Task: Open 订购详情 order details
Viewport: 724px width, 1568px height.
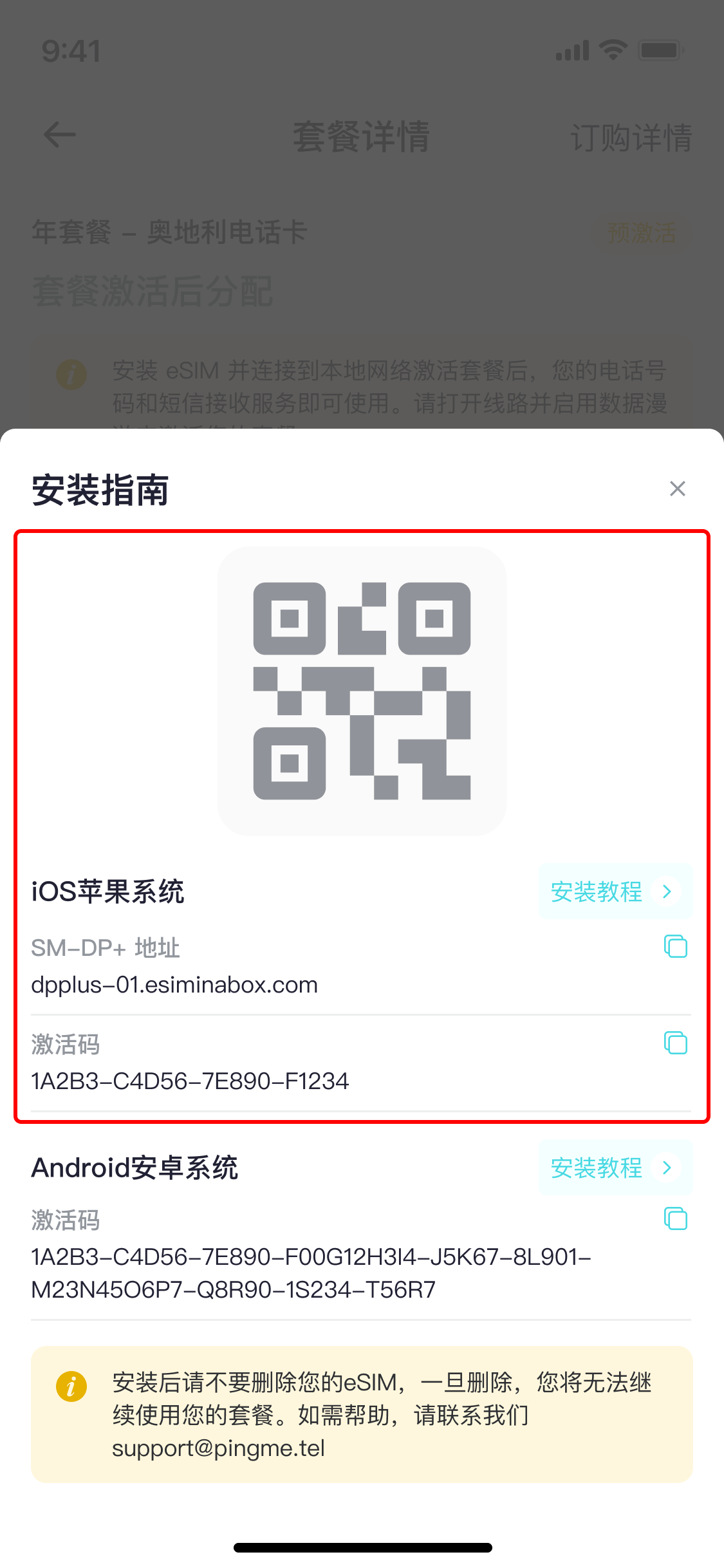Action: tap(633, 135)
